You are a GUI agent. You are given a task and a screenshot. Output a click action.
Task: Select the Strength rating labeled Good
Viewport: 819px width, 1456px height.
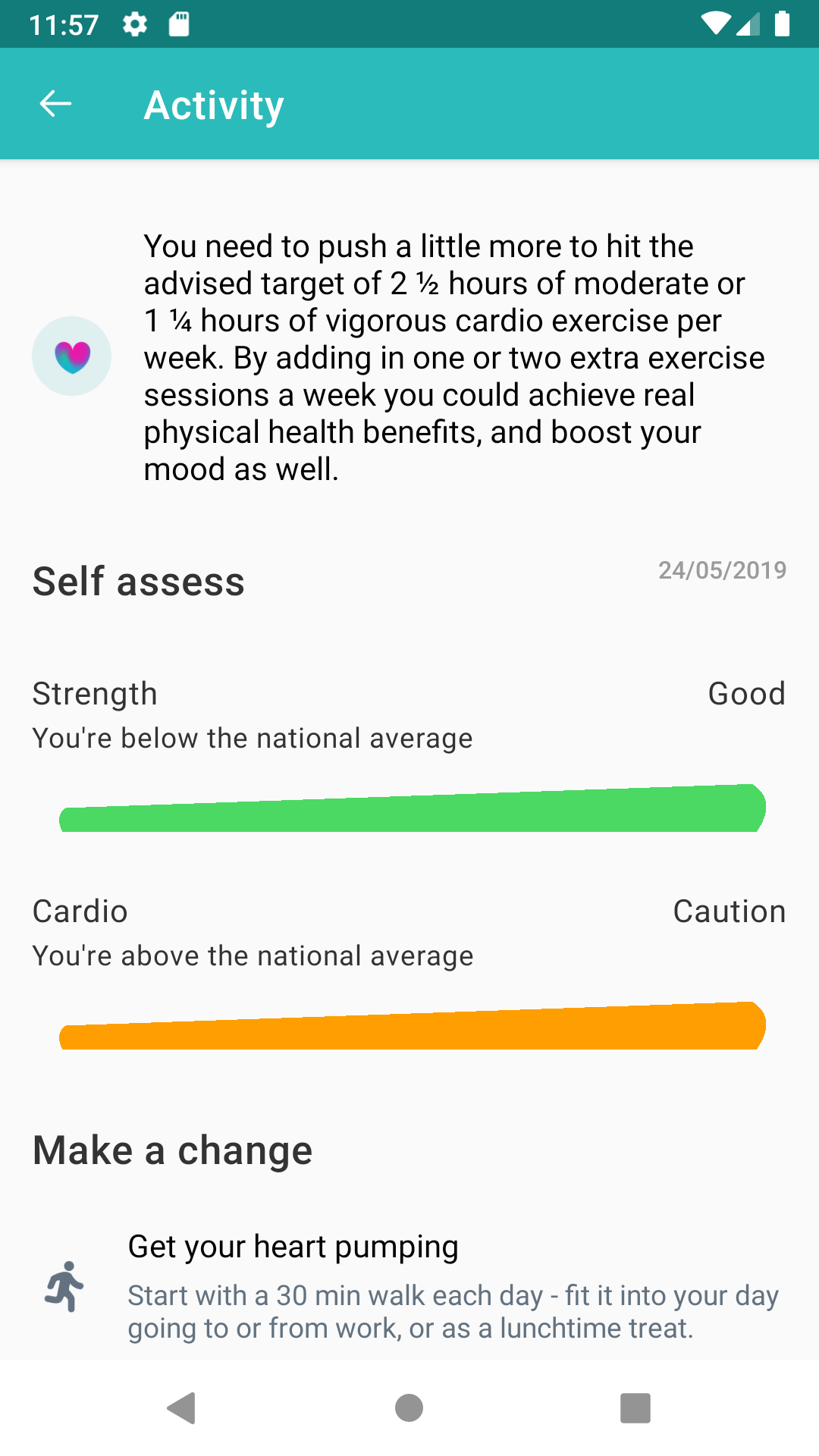746,692
